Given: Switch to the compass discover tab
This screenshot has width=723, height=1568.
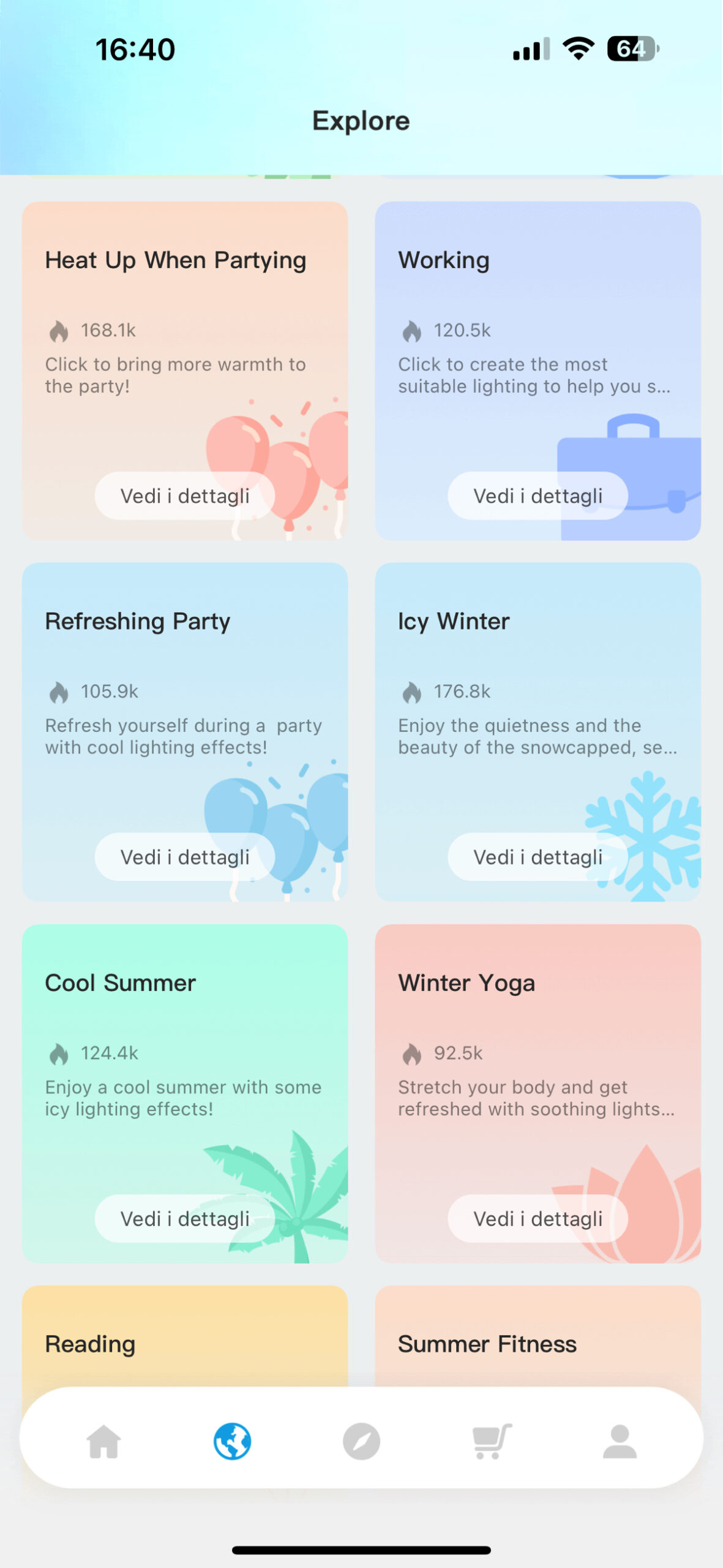Looking at the screenshot, I should click(x=361, y=1441).
